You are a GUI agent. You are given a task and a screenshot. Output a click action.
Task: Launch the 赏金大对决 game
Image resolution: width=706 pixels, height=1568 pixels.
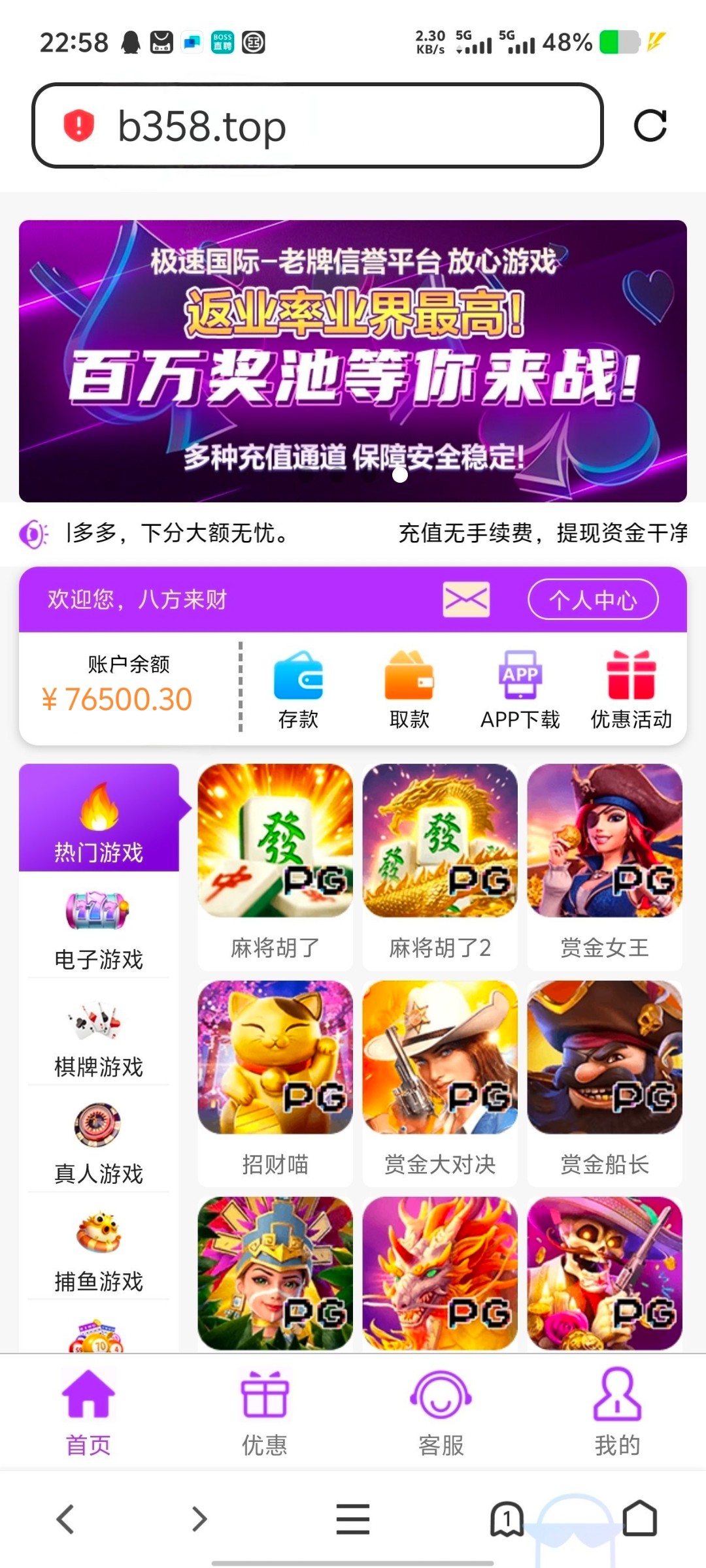[x=440, y=1083]
